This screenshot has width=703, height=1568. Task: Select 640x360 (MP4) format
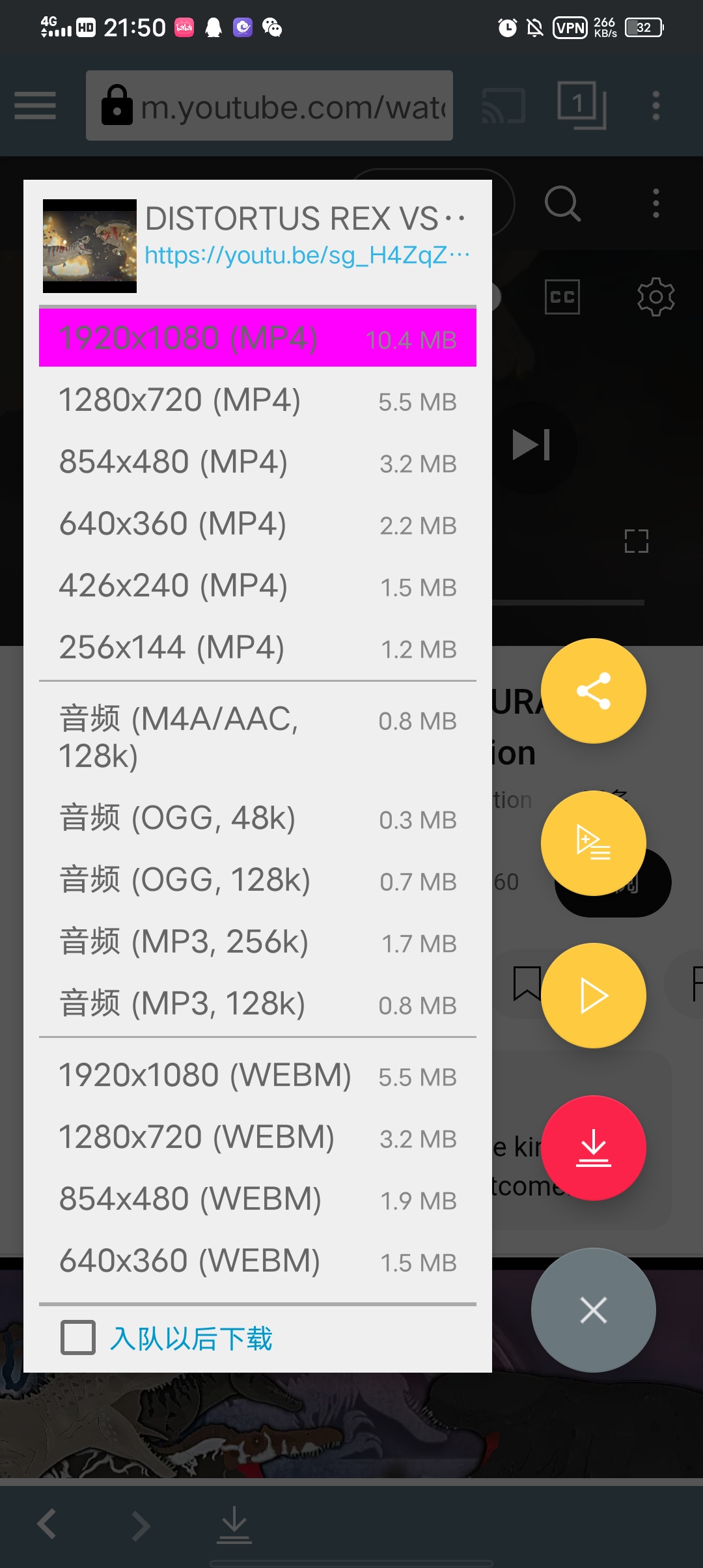click(x=257, y=524)
